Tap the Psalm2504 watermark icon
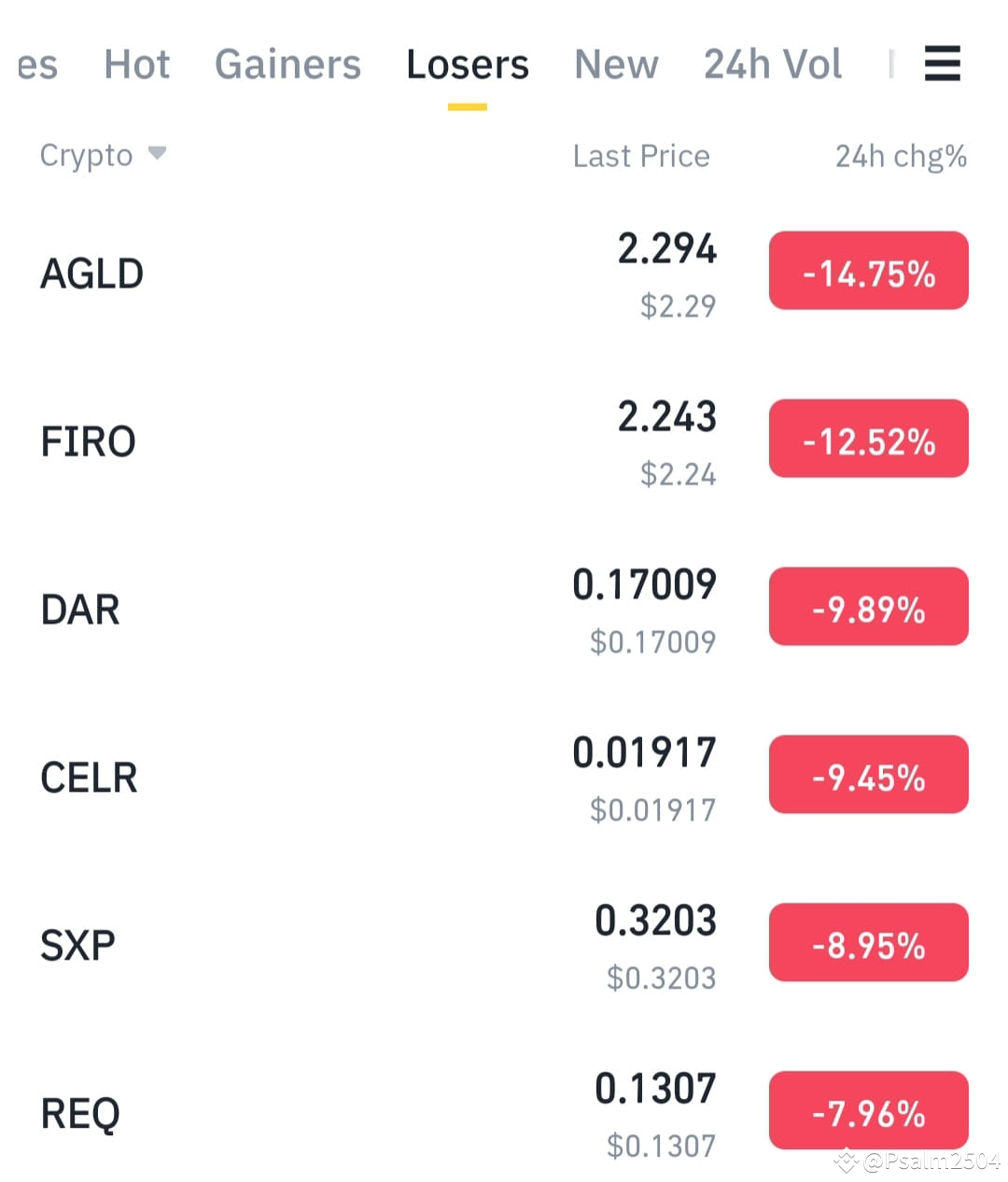1008x1182 pixels. coord(847,1163)
